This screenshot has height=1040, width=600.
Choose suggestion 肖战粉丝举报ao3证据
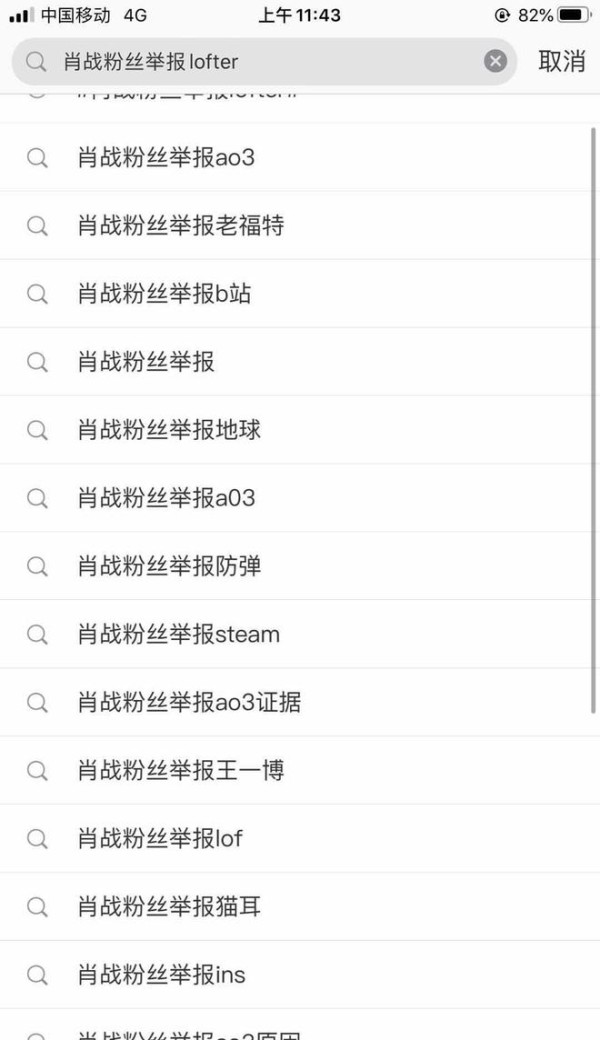pyautogui.click(x=300, y=702)
